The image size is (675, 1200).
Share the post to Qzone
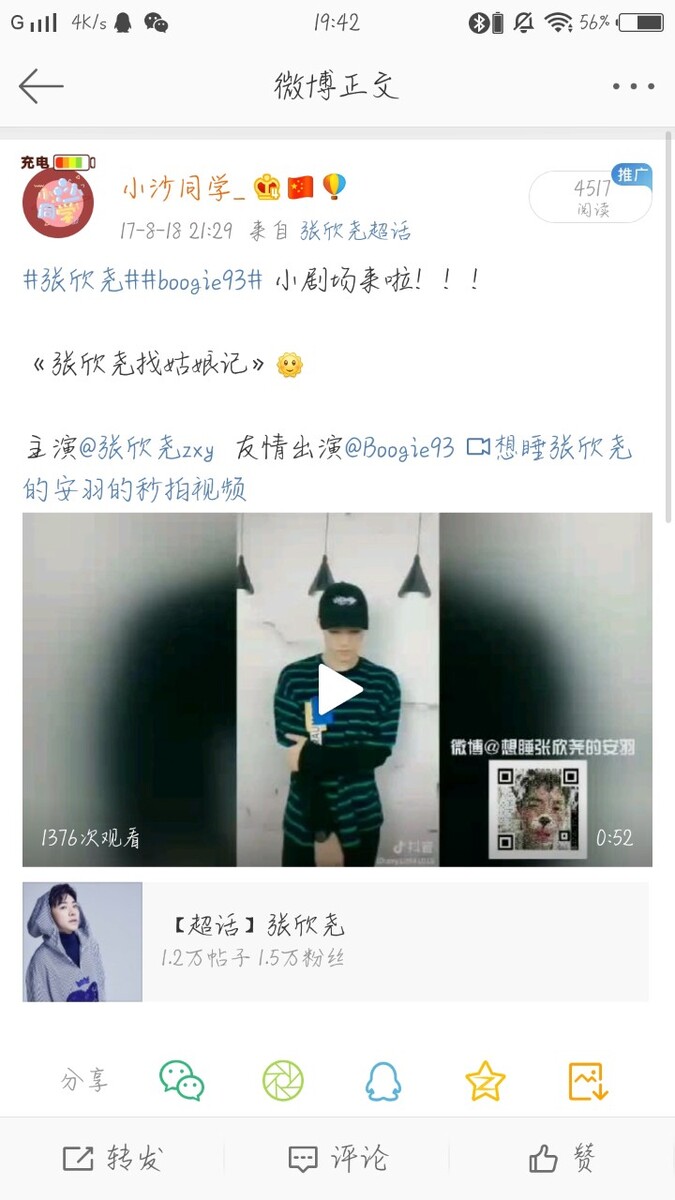pos(485,1081)
